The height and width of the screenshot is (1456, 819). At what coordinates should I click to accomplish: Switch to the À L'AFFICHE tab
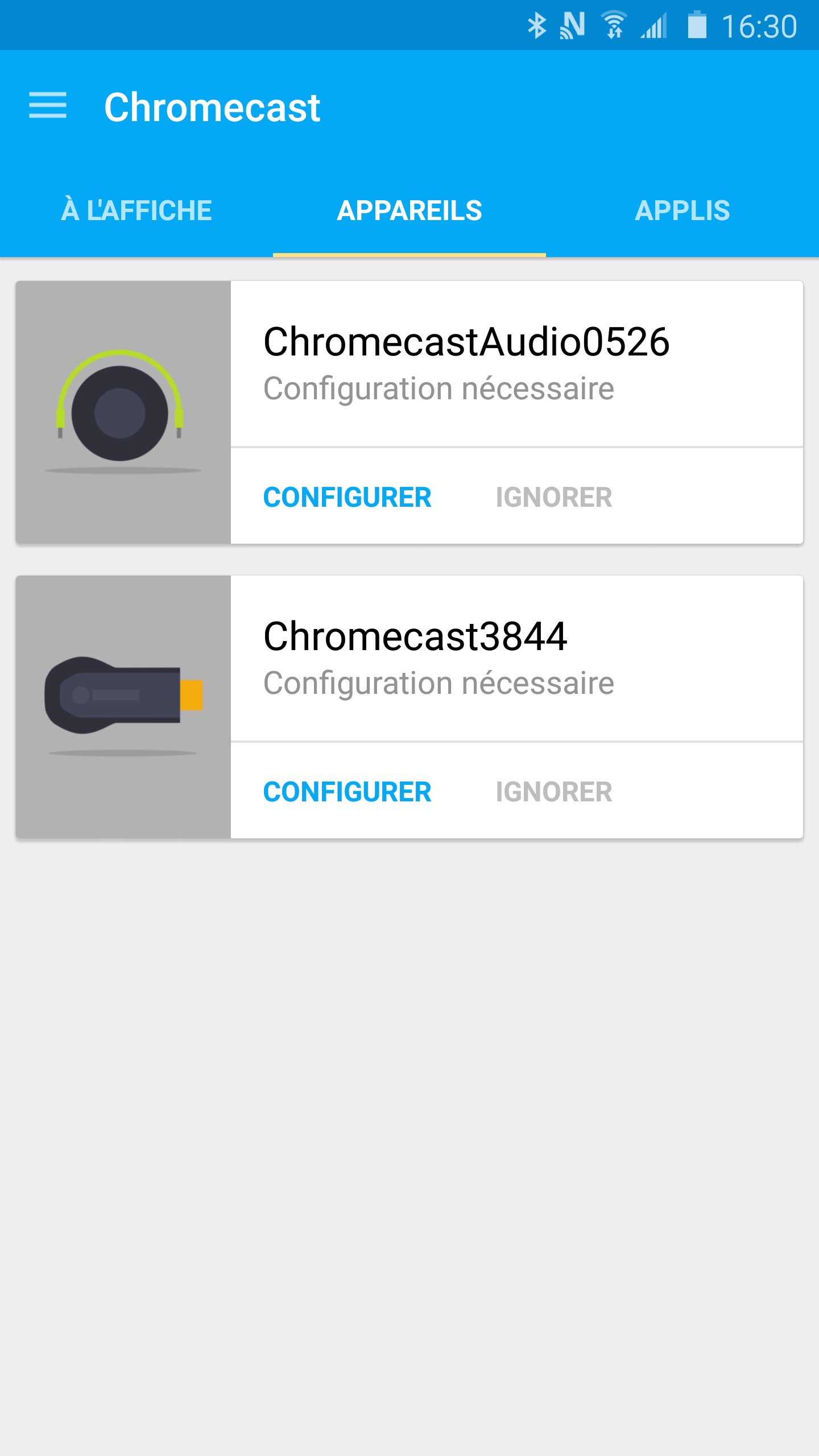(x=136, y=210)
